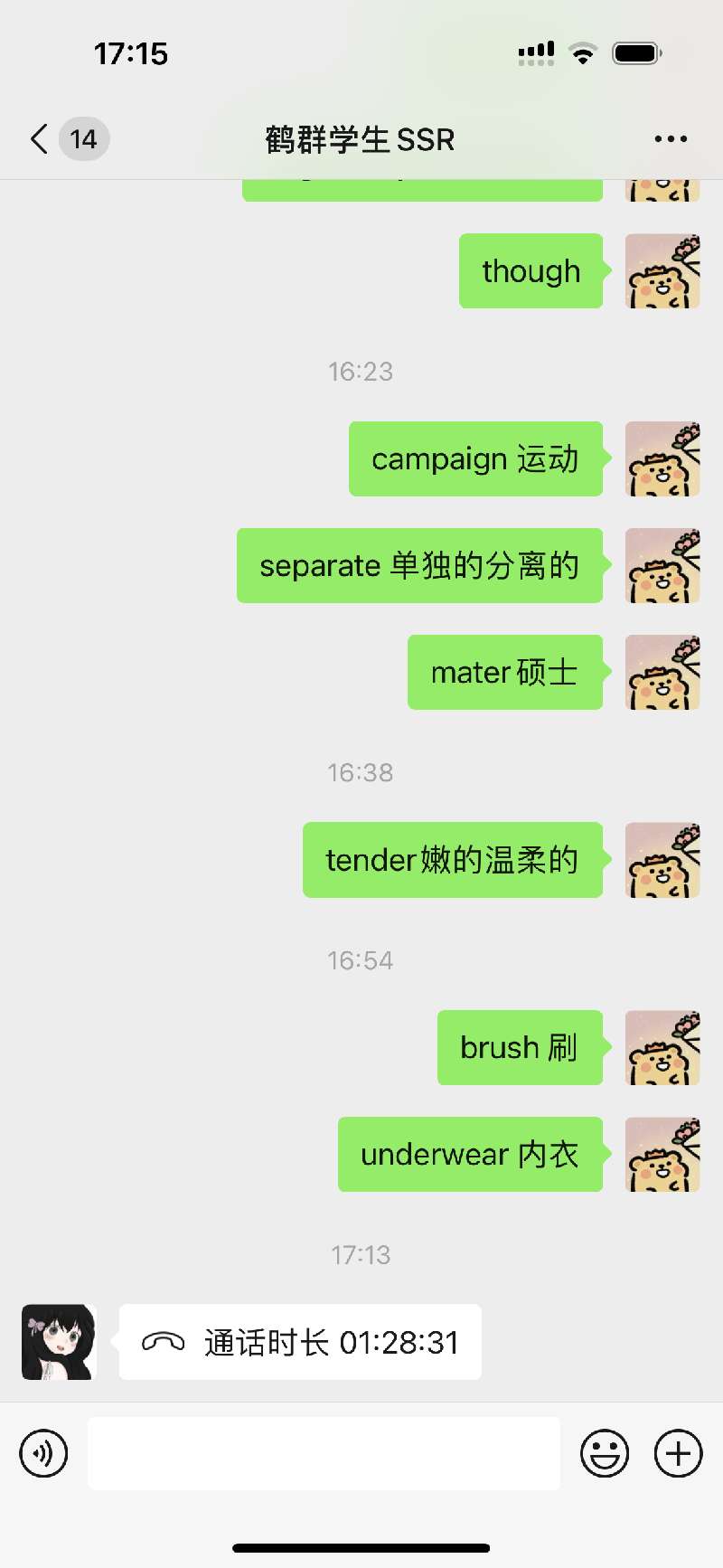723x1568 pixels.
Task: Open the emoji sticker panel
Action: point(604,1453)
